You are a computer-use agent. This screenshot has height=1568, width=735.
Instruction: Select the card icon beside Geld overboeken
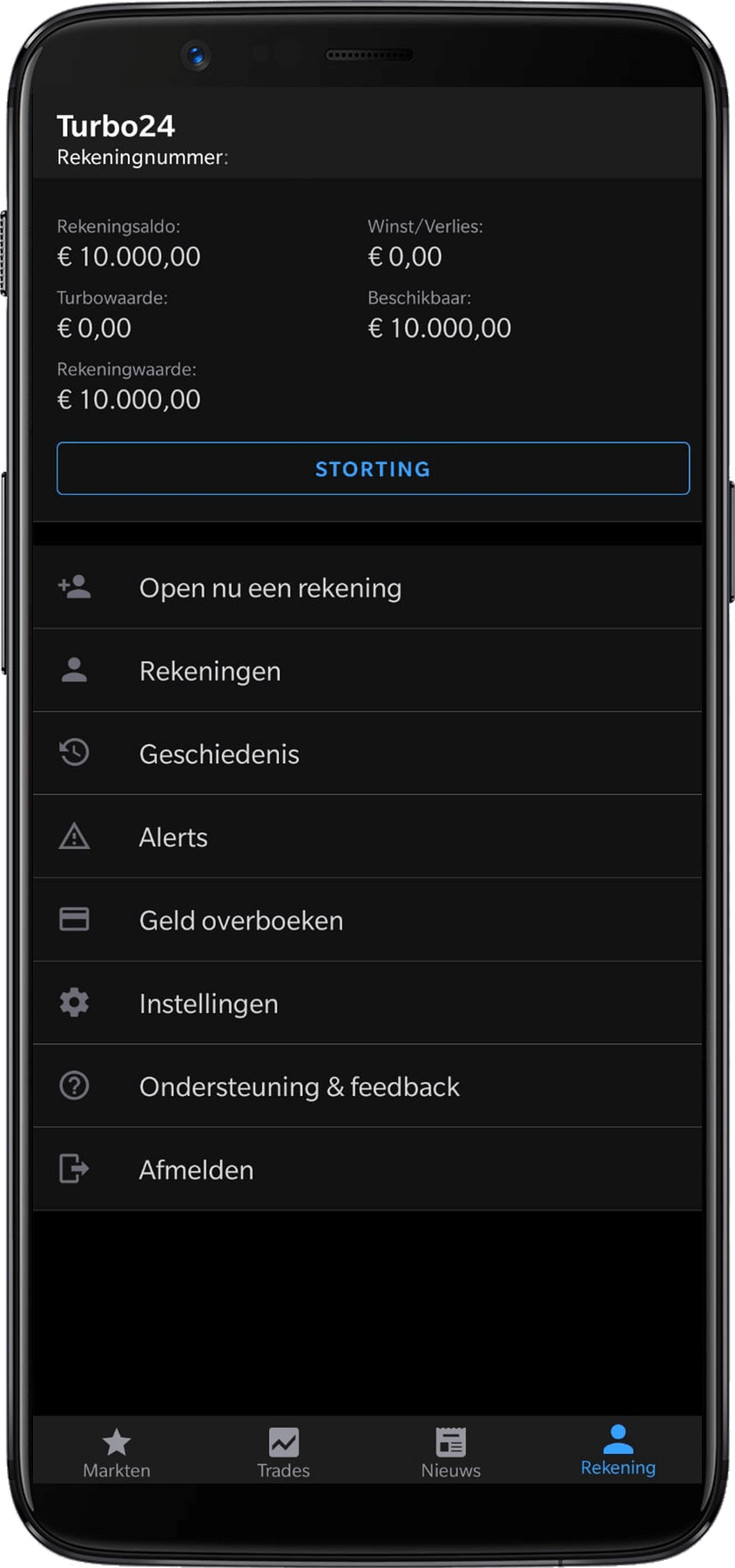(x=74, y=919)
